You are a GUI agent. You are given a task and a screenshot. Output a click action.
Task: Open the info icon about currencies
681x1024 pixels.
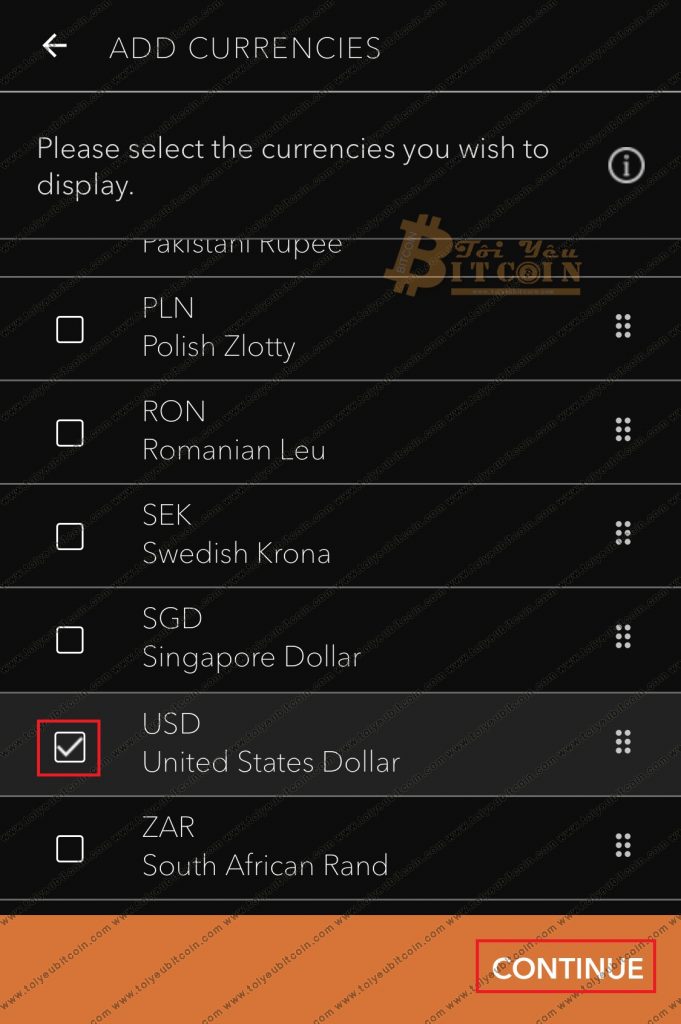pyautogui.click(x=626, y=165)
